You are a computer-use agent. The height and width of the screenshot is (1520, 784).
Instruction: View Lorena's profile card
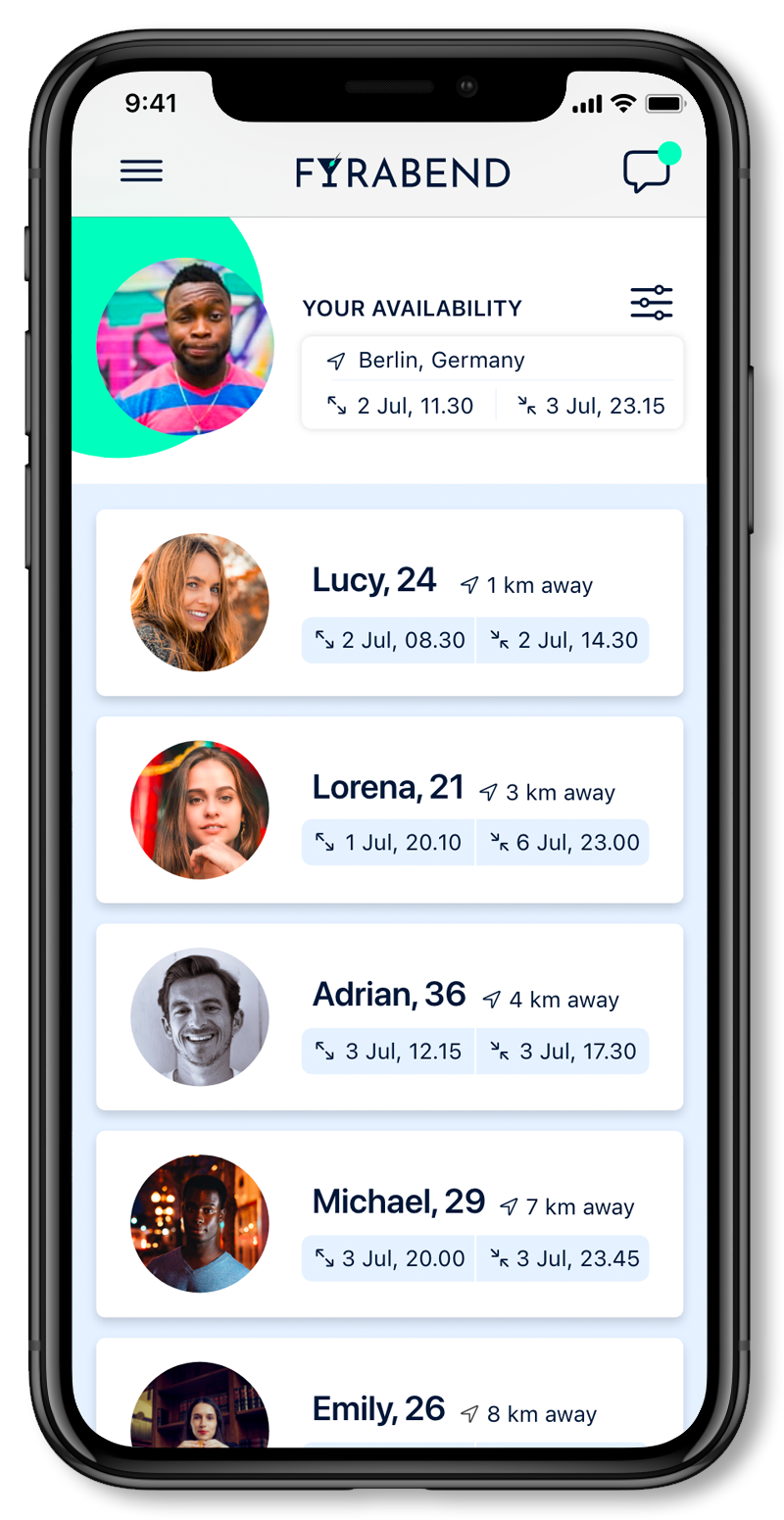[x=389, y=809]
